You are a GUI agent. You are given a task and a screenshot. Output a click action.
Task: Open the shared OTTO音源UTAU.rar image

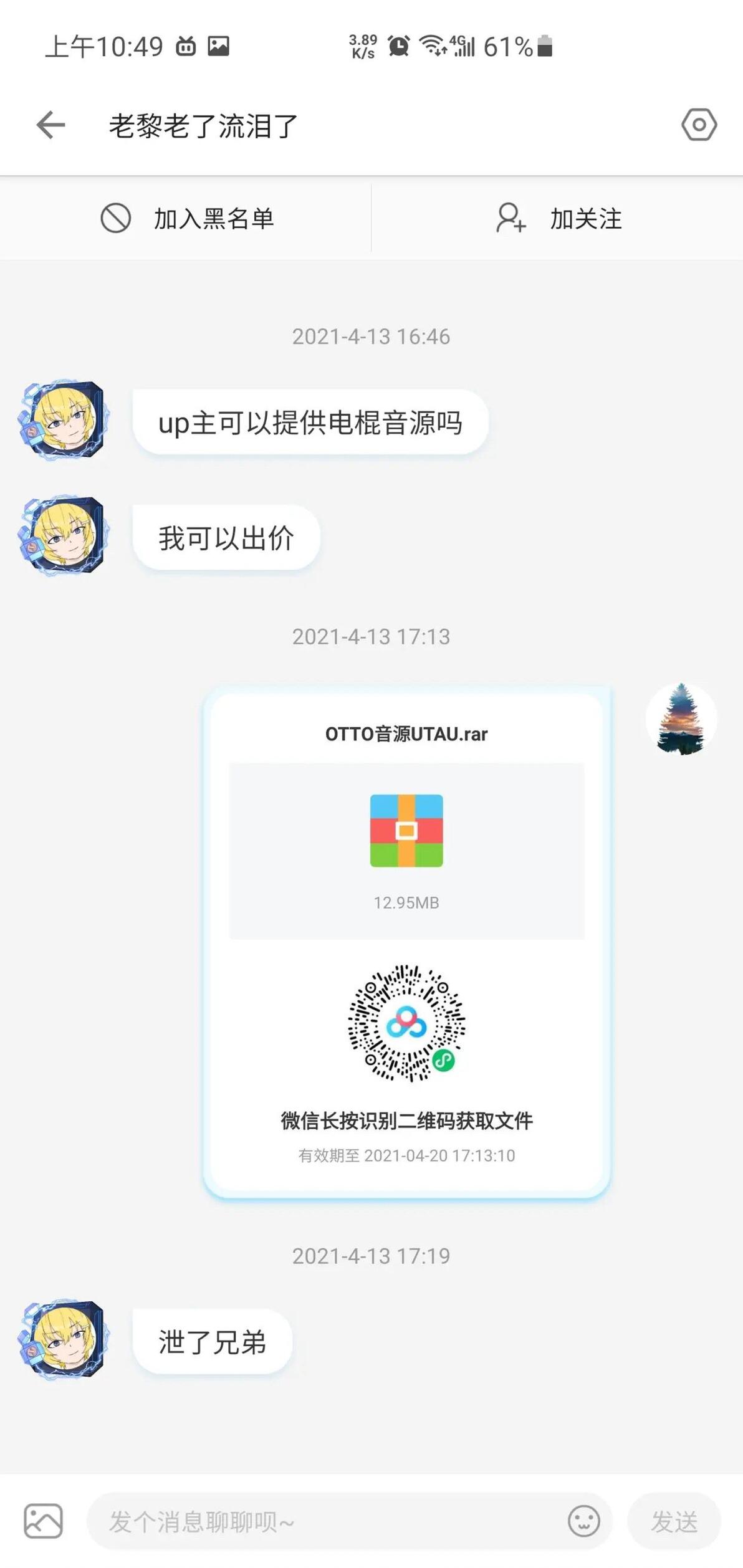pos(406,941)
